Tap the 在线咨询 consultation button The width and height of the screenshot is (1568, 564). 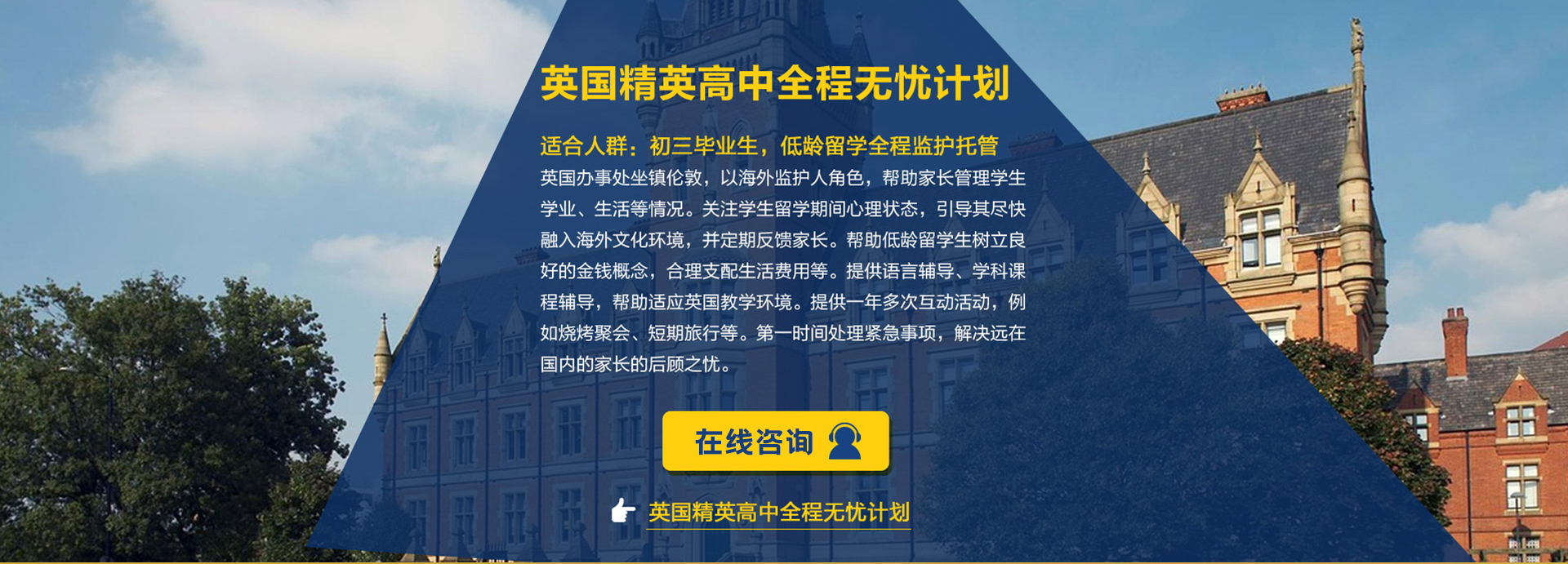(x=775, y=442)
